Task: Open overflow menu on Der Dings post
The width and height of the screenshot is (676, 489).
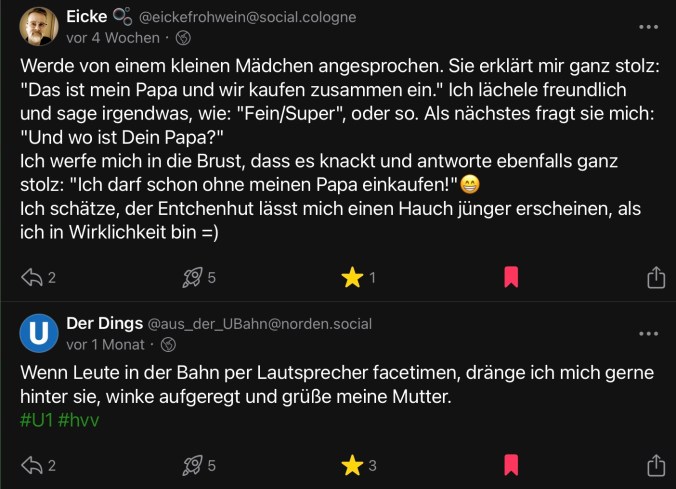Action: tap(648, 333)
